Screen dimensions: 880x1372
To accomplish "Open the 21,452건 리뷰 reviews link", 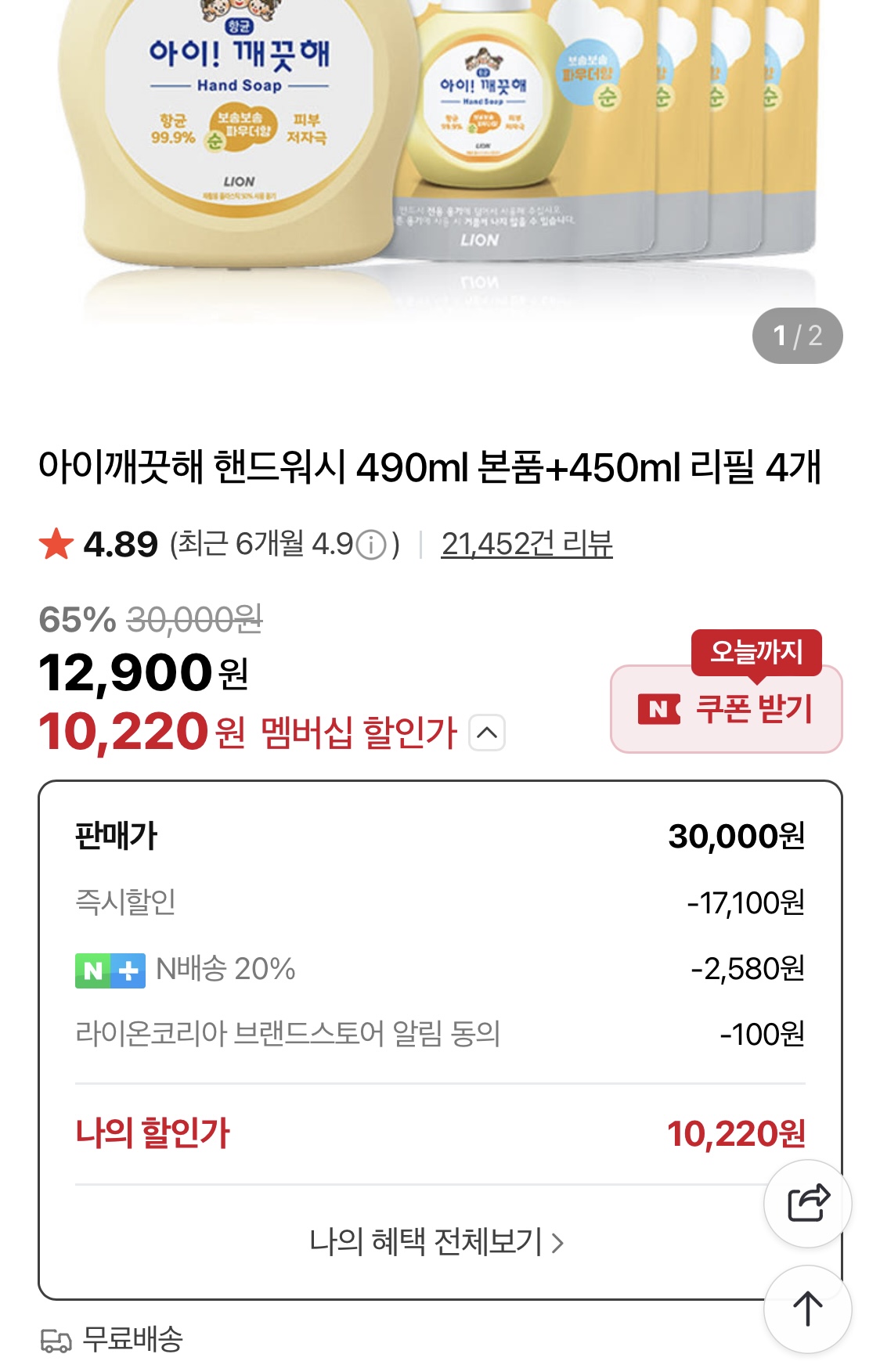I will point(526,544).
